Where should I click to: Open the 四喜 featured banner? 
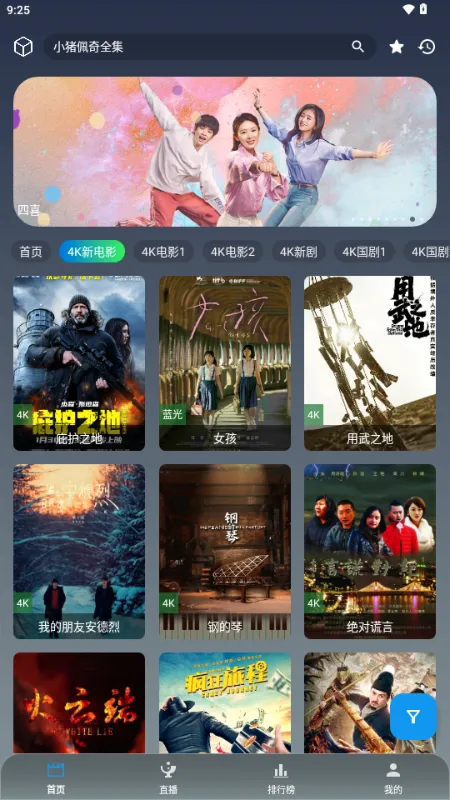(x=224, y=152)
